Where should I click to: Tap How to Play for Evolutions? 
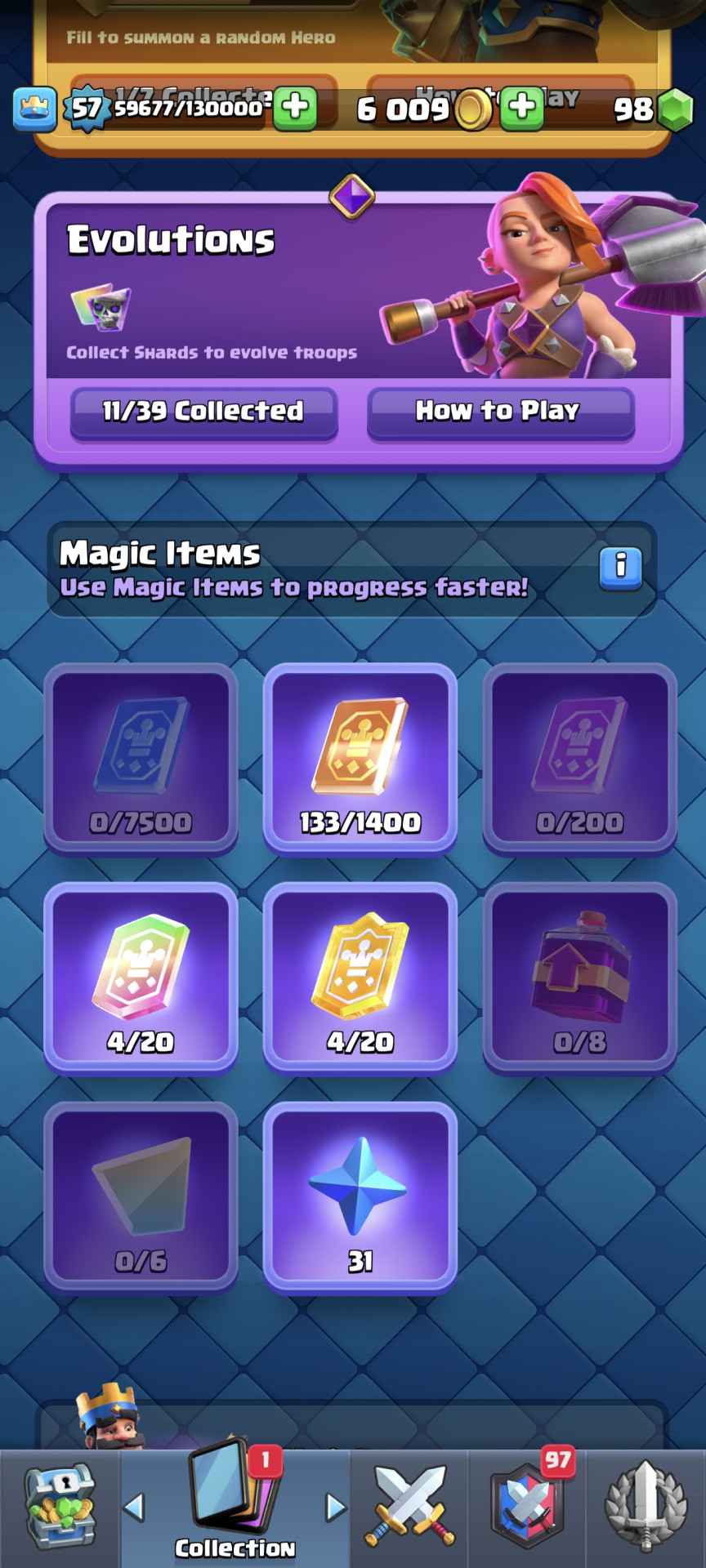coord(499,411)
